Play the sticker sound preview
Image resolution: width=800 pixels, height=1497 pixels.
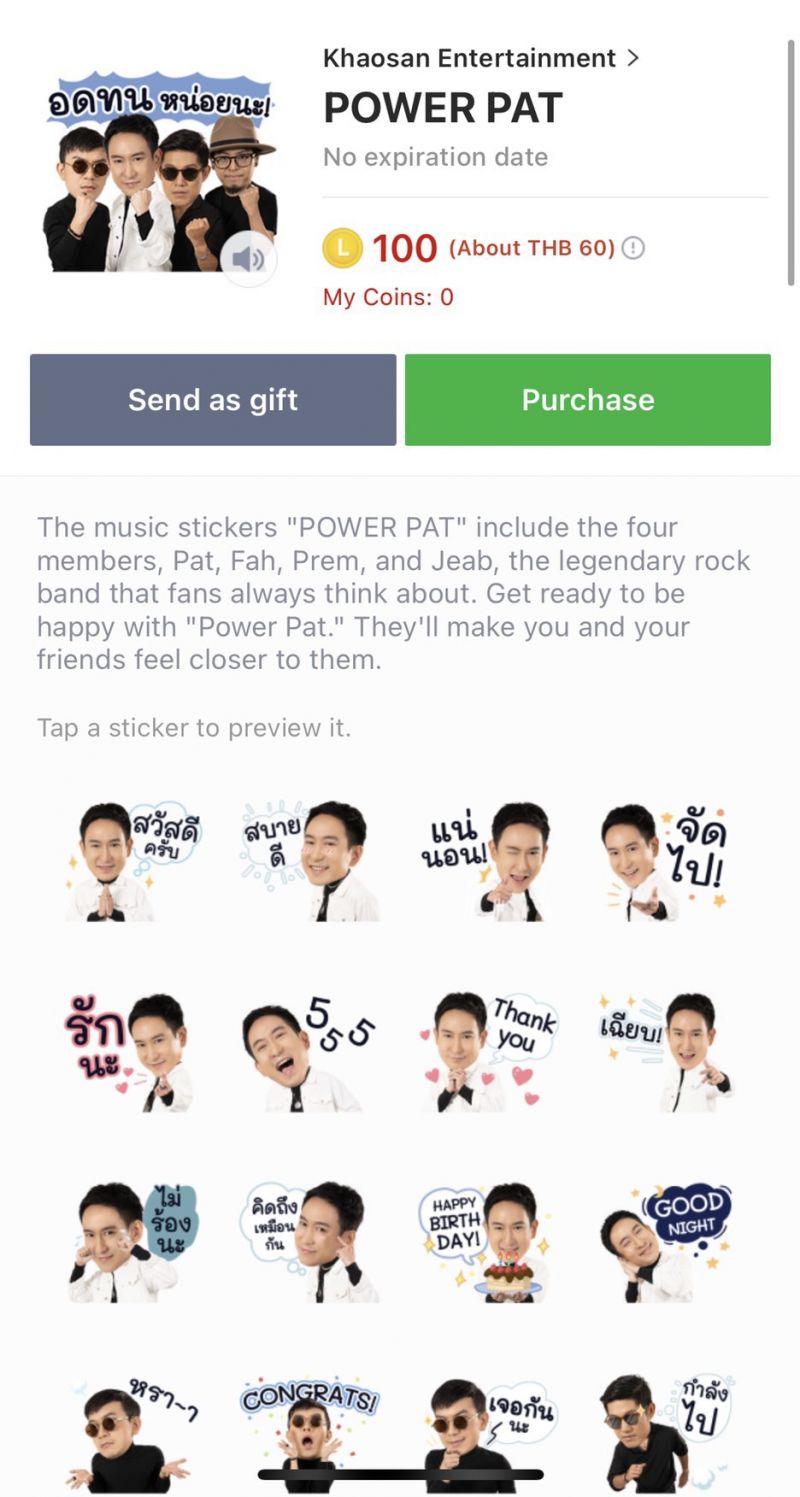[248, 260]
